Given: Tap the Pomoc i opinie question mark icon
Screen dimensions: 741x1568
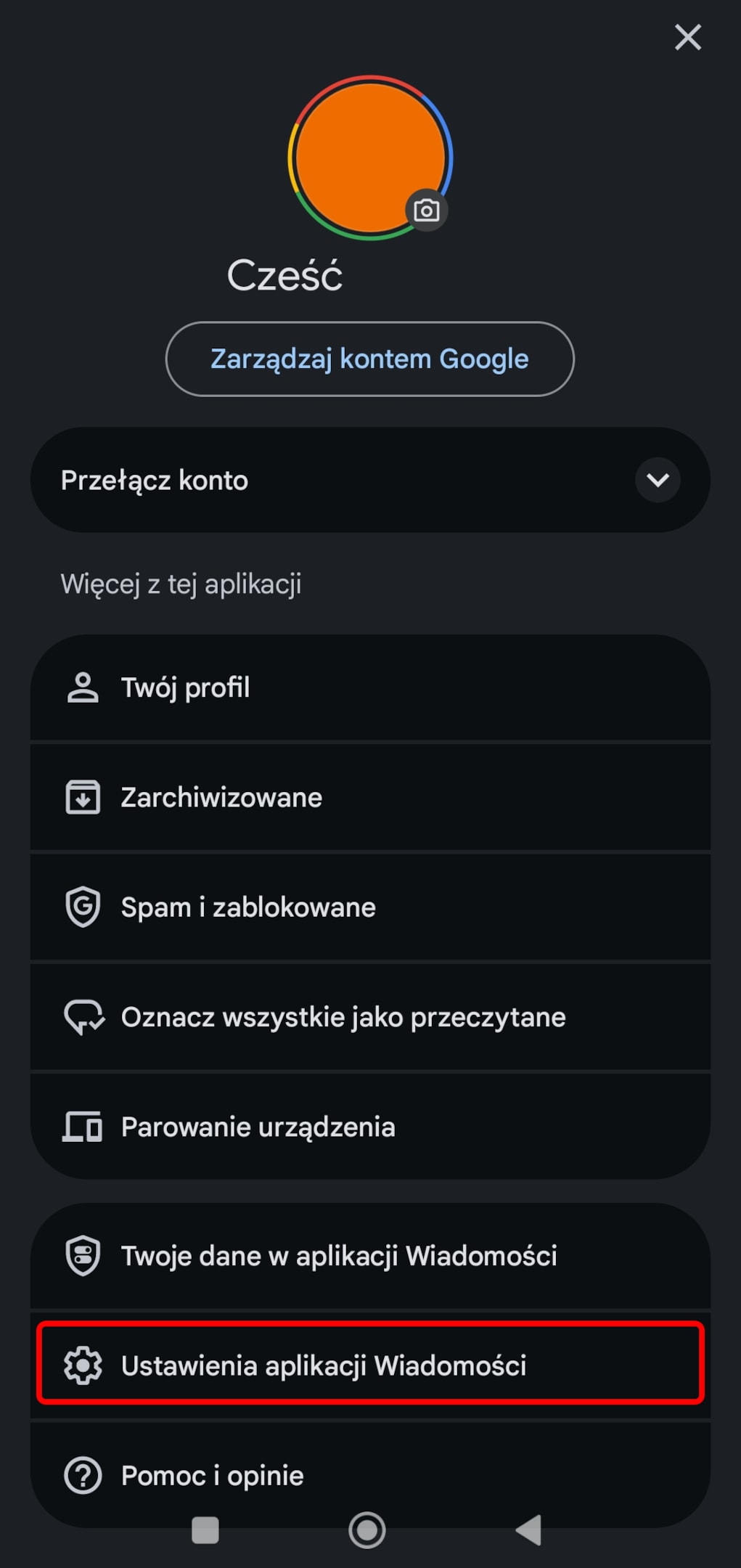Looking at the screenshot, I should [83, 1474].
